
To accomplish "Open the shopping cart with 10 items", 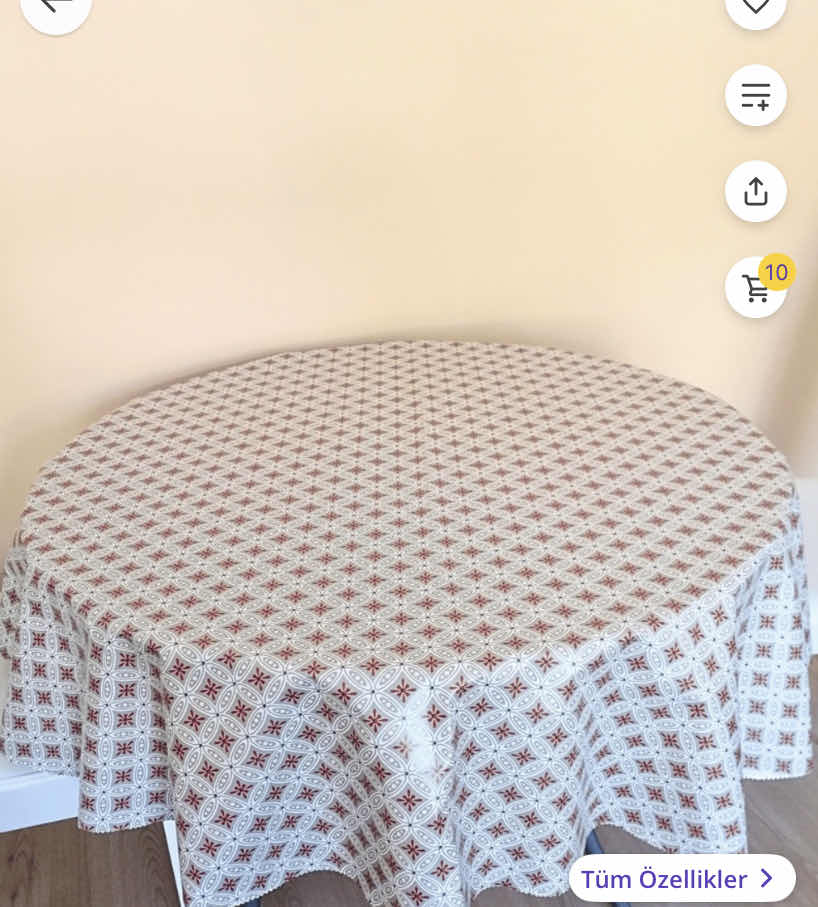I will click(755, 288).
